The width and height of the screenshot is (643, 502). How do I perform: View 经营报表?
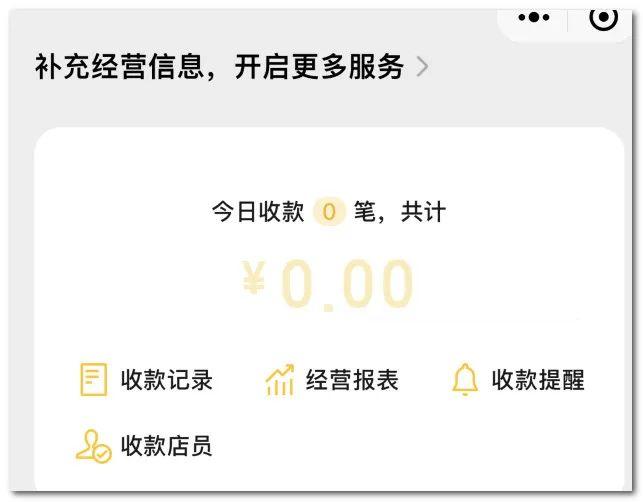click(x=332, y=380)
